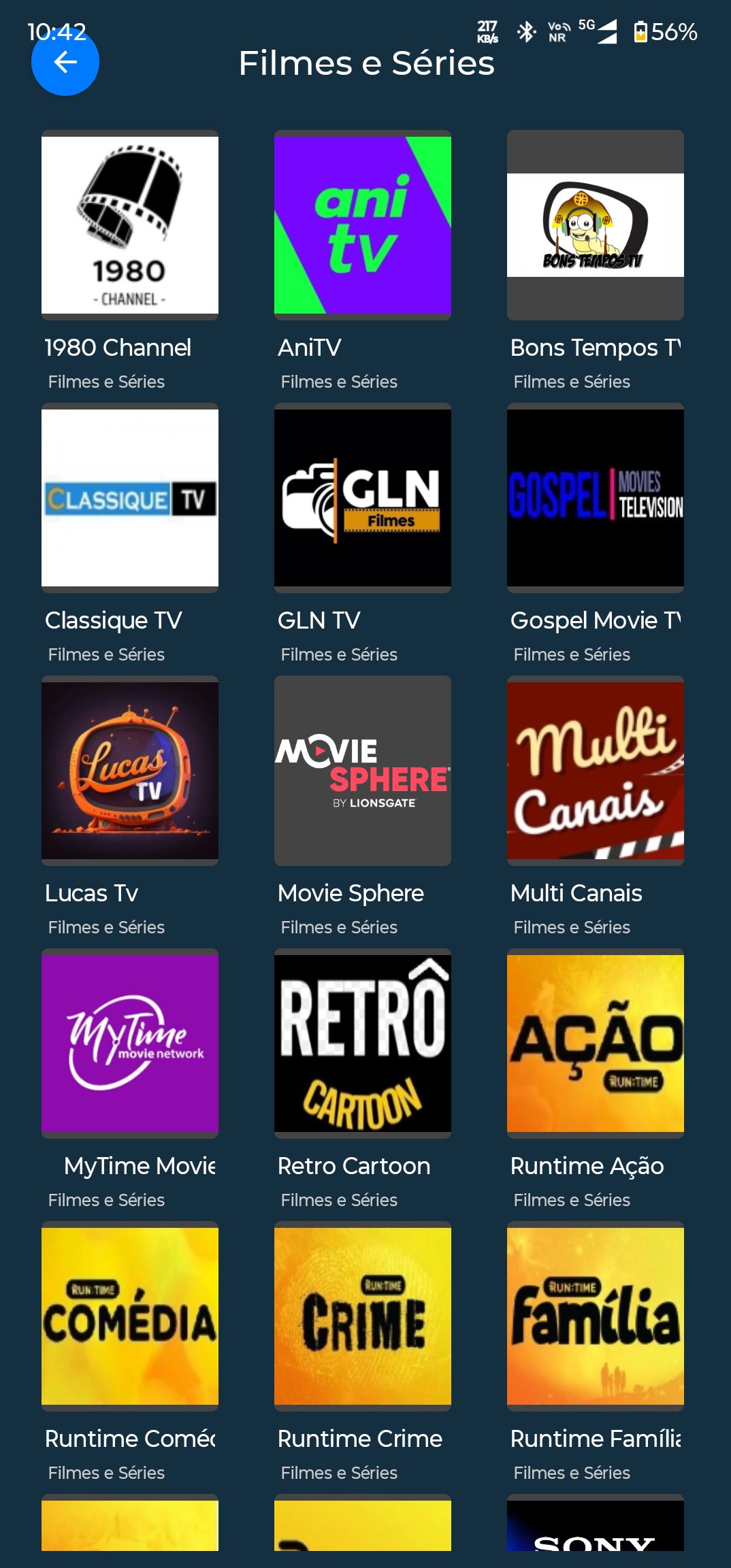Select Gospel Movie TV logo
The image size is (731, 1568).
click(595, 497)
